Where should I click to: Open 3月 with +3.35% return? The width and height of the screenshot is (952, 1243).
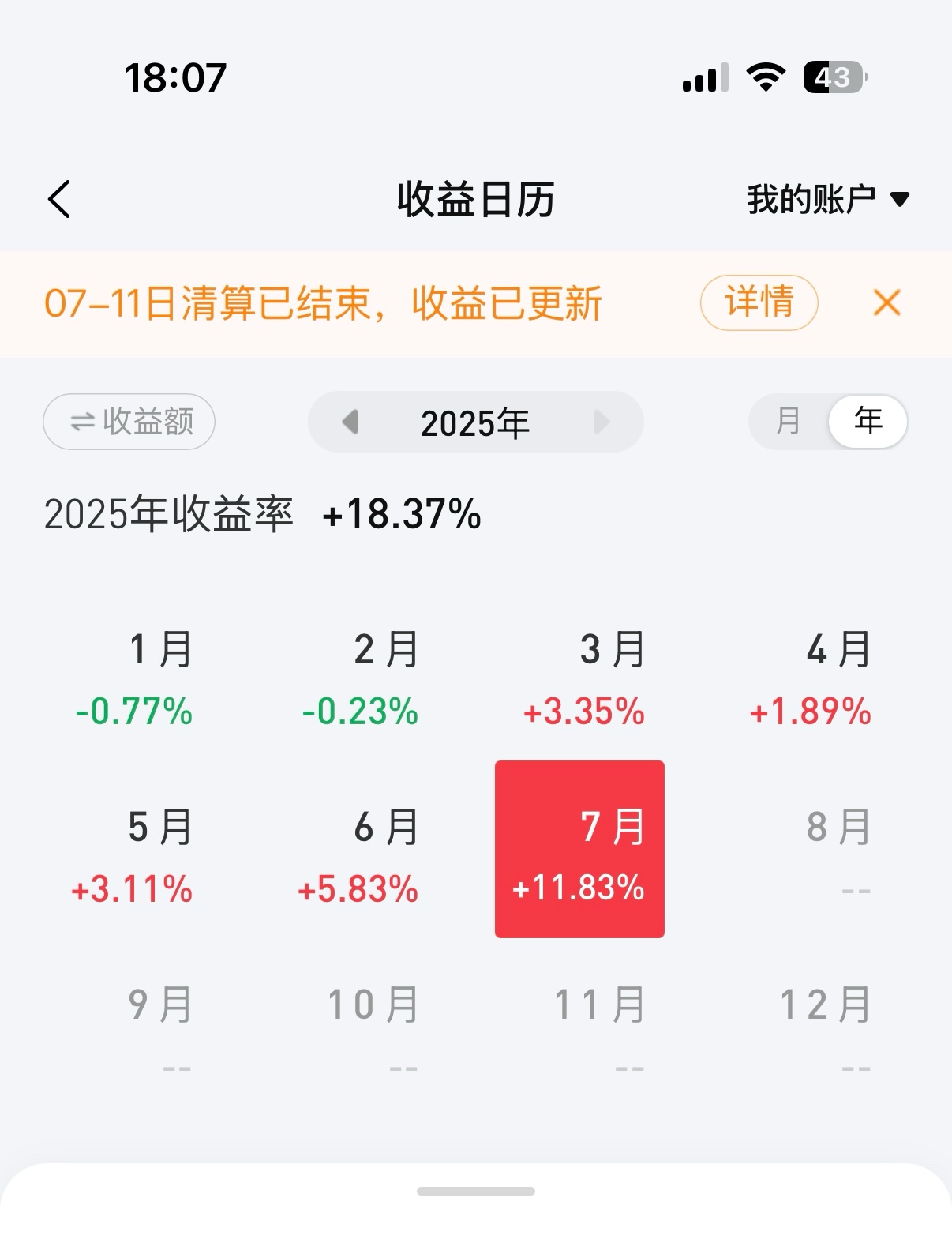coord(584,679)
